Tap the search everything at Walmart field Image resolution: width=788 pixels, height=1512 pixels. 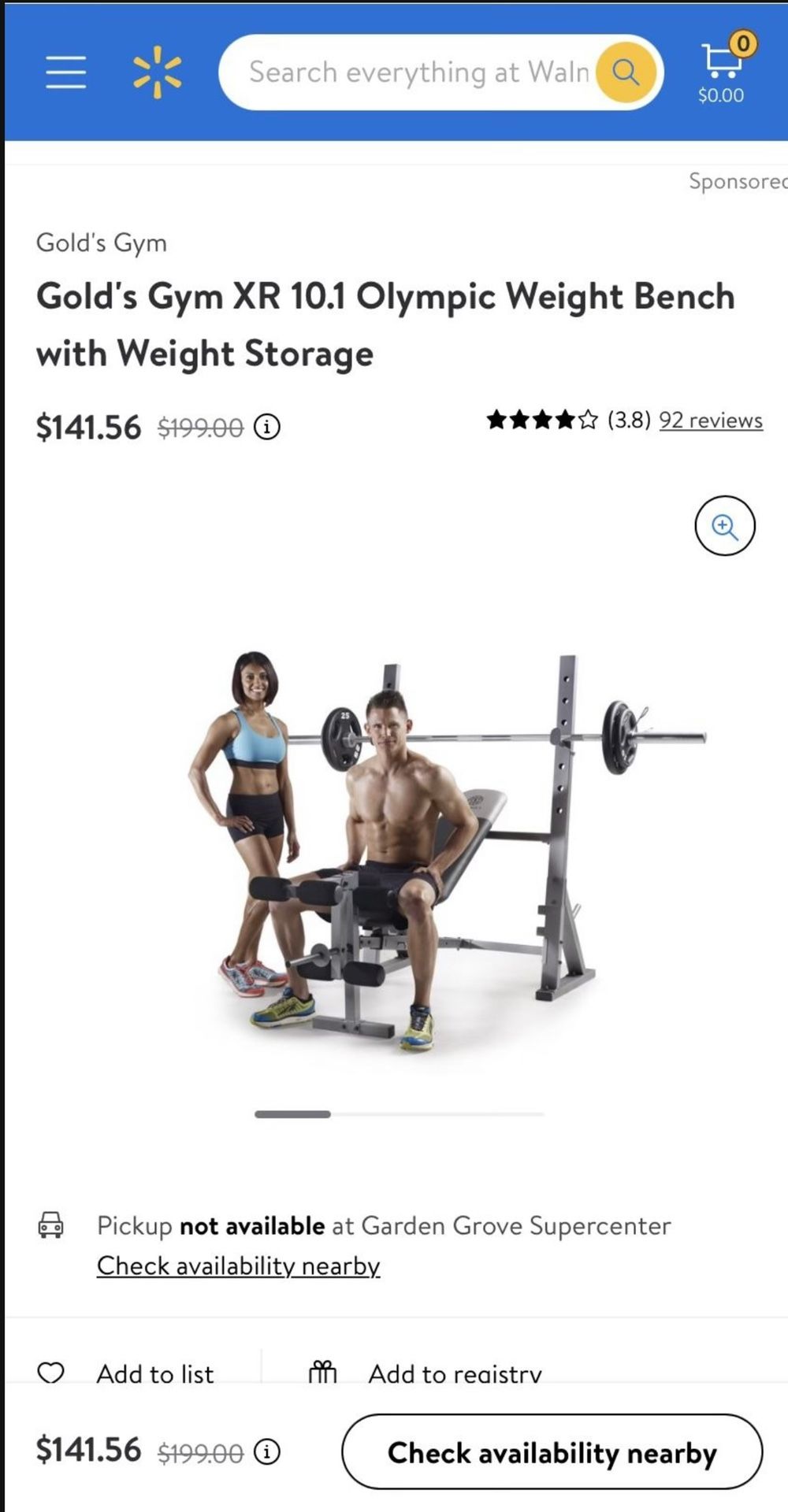click(418, 72)
